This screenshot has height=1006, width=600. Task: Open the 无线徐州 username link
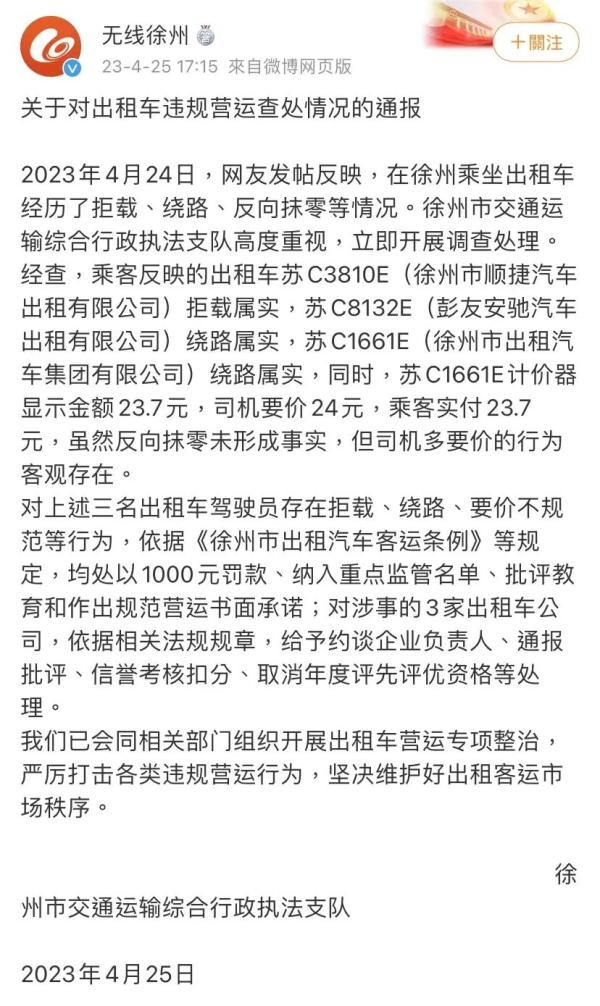144,35
